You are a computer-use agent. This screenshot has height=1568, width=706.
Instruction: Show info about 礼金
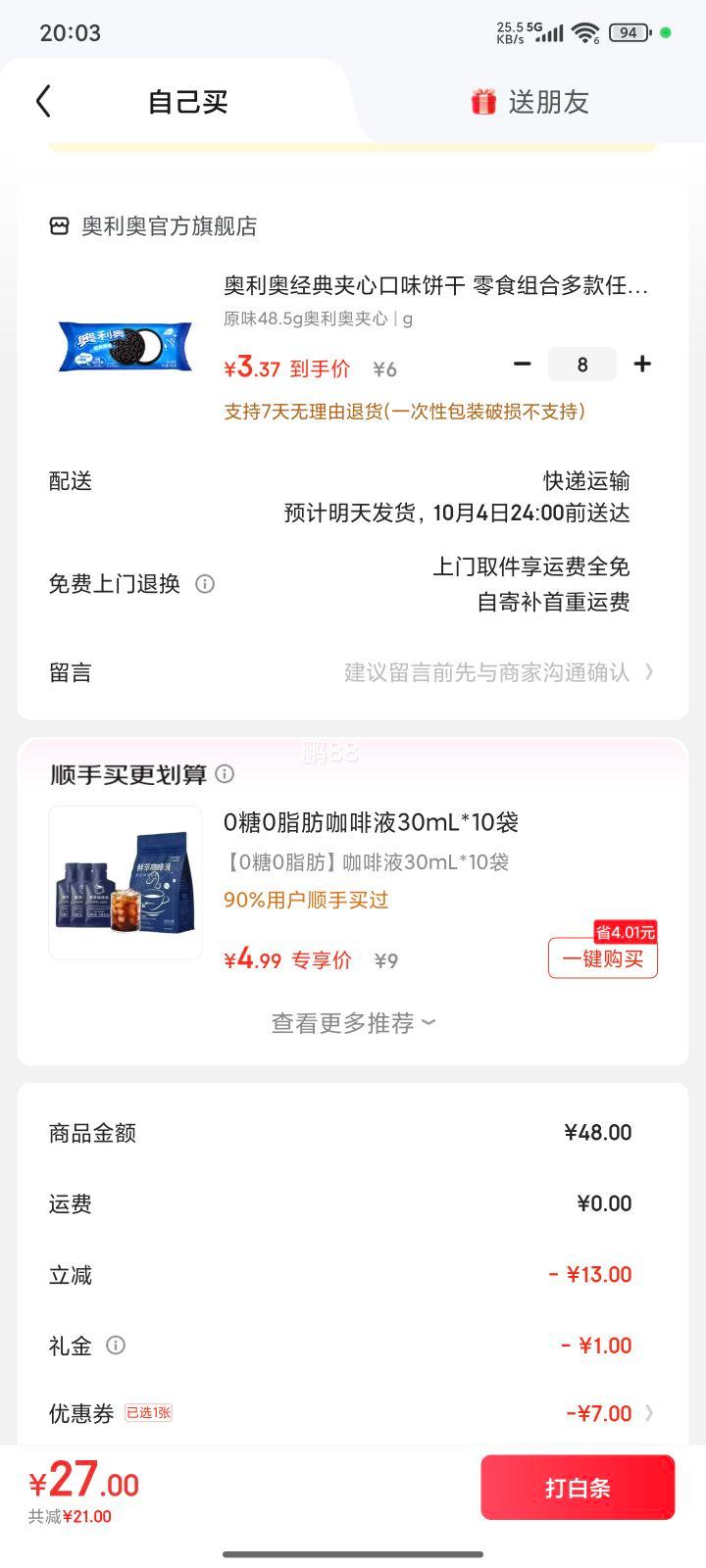(116, 1346)
